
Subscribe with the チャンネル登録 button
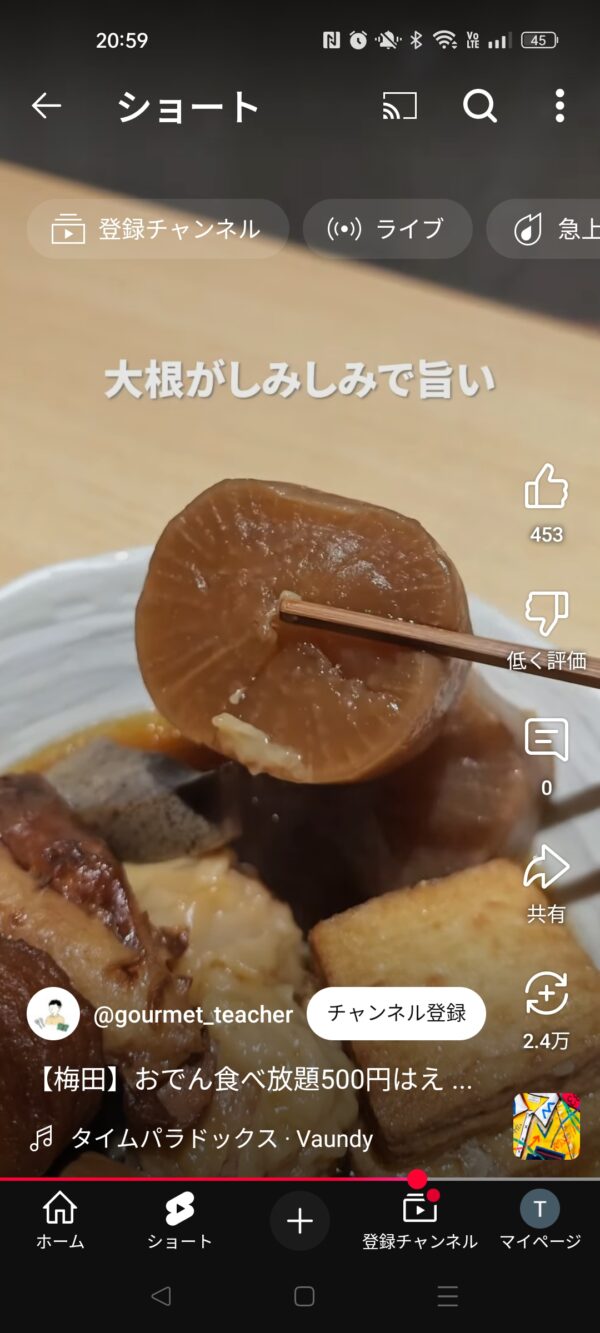(x=396, y=1013)
